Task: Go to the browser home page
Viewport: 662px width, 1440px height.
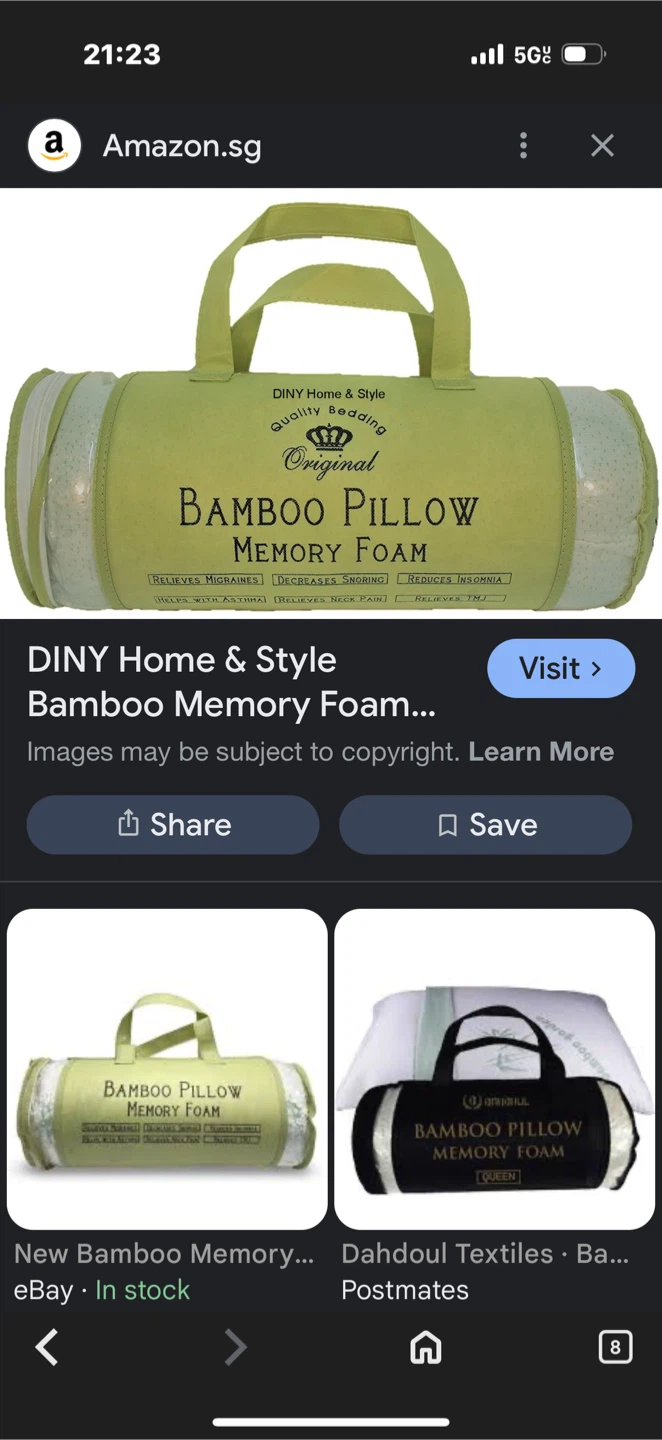Action: click(x=426, y=1347)
